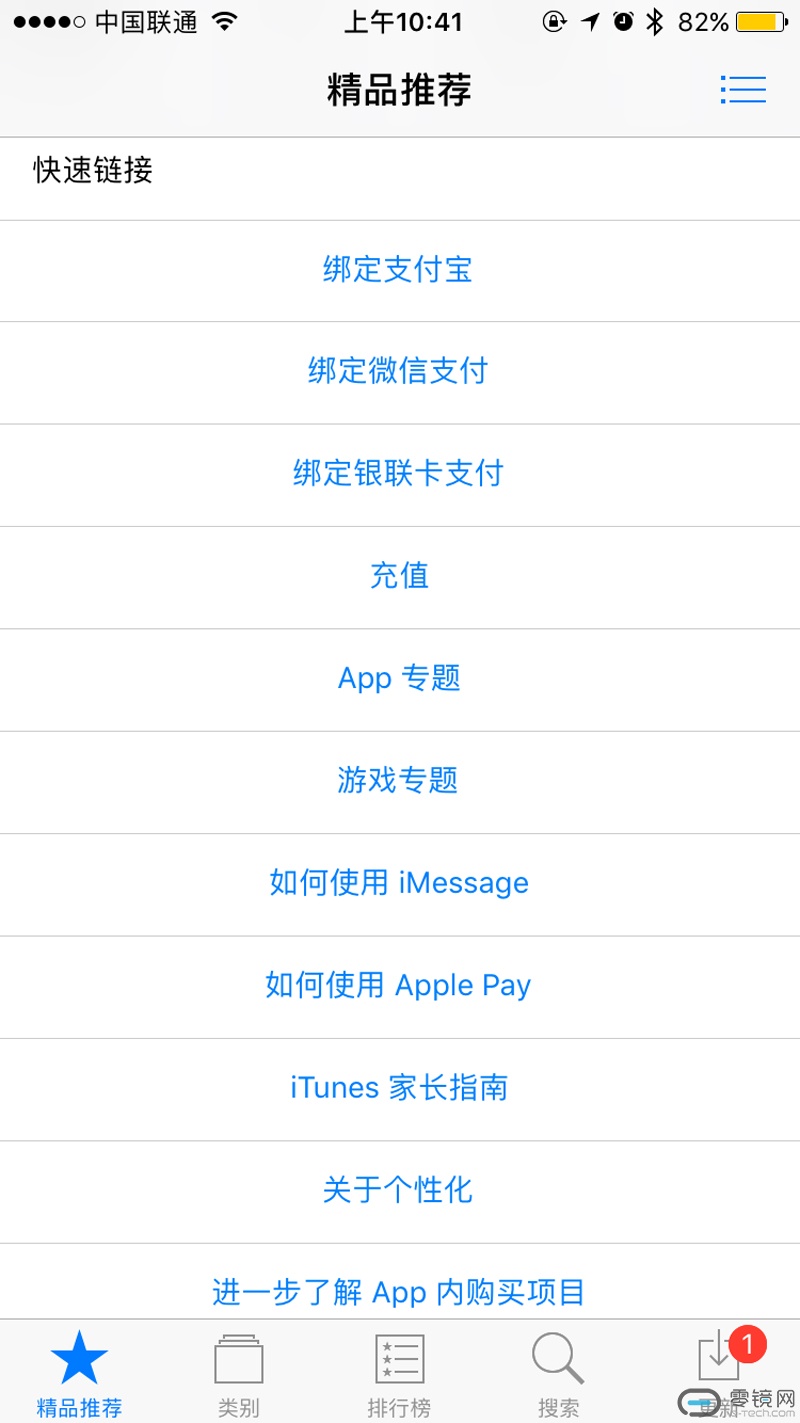Open App 专题

tap(399, 679)
